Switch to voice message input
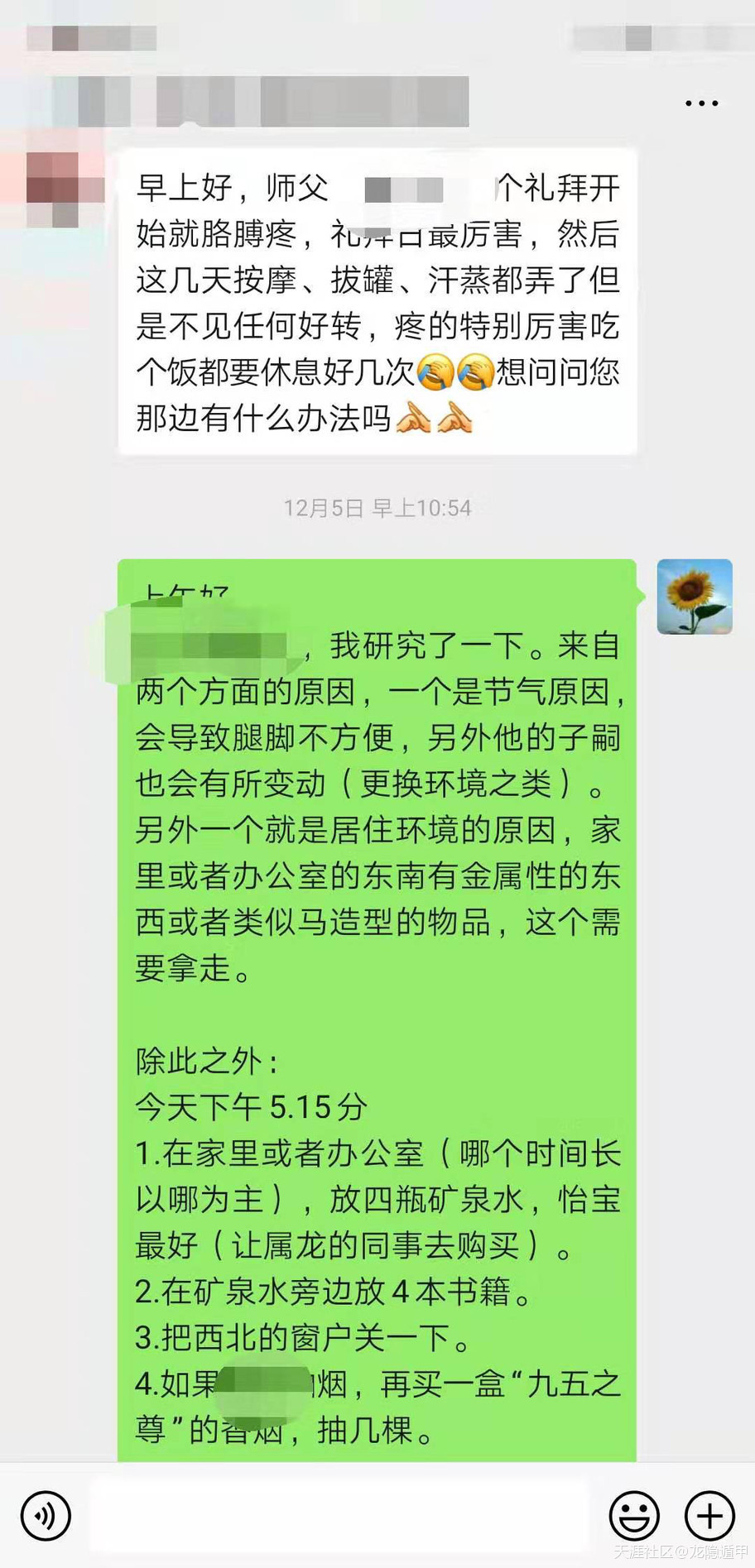The image size is (755, 1568). pyautogui.click(x=46, y=1516)
